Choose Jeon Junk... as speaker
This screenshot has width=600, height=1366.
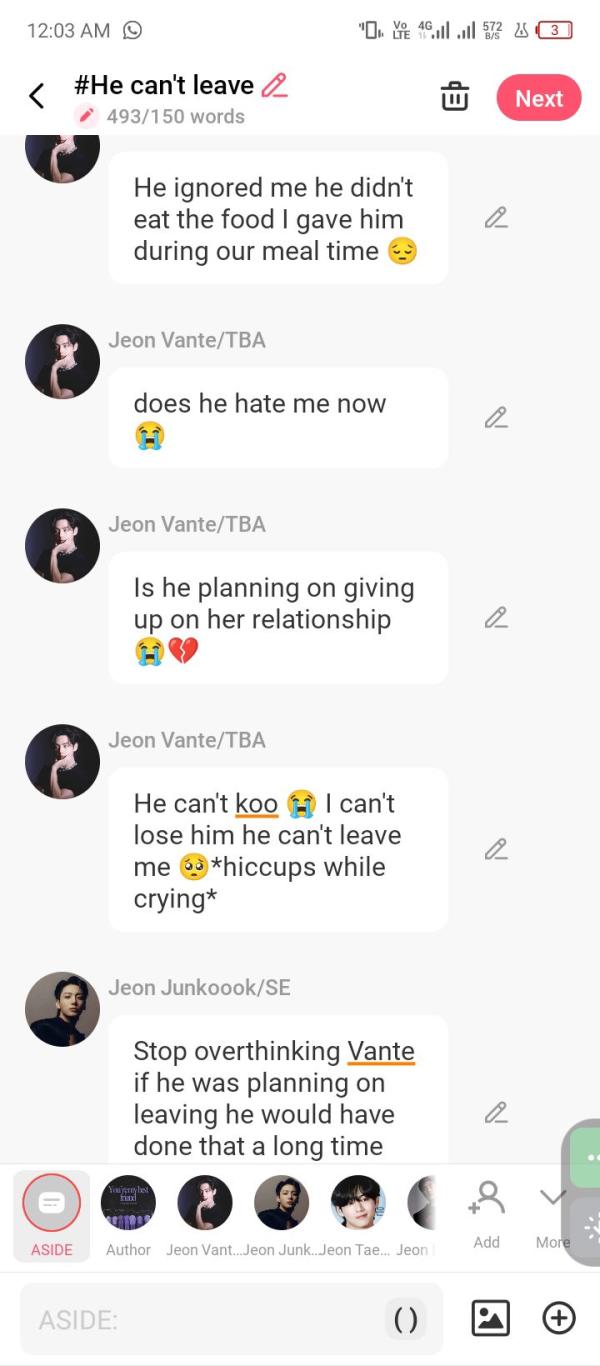(281, 1214)
